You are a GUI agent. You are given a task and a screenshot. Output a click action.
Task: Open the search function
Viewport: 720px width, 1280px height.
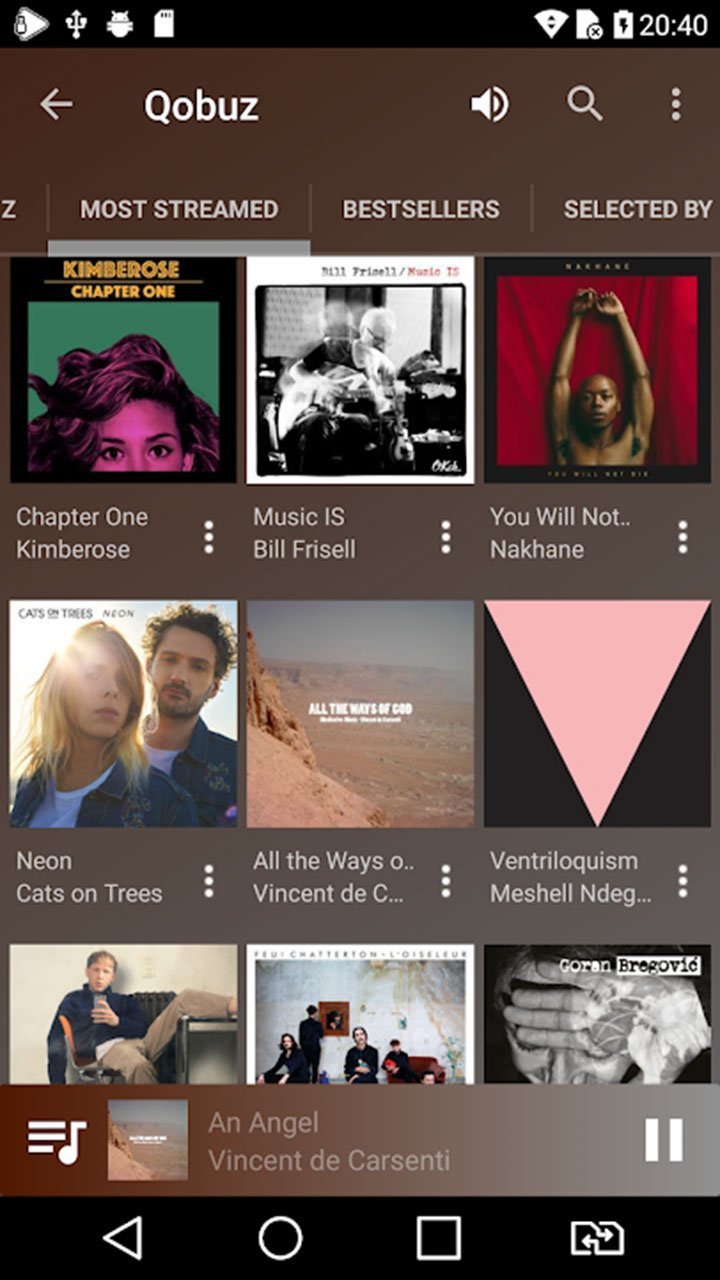(584, 103)
